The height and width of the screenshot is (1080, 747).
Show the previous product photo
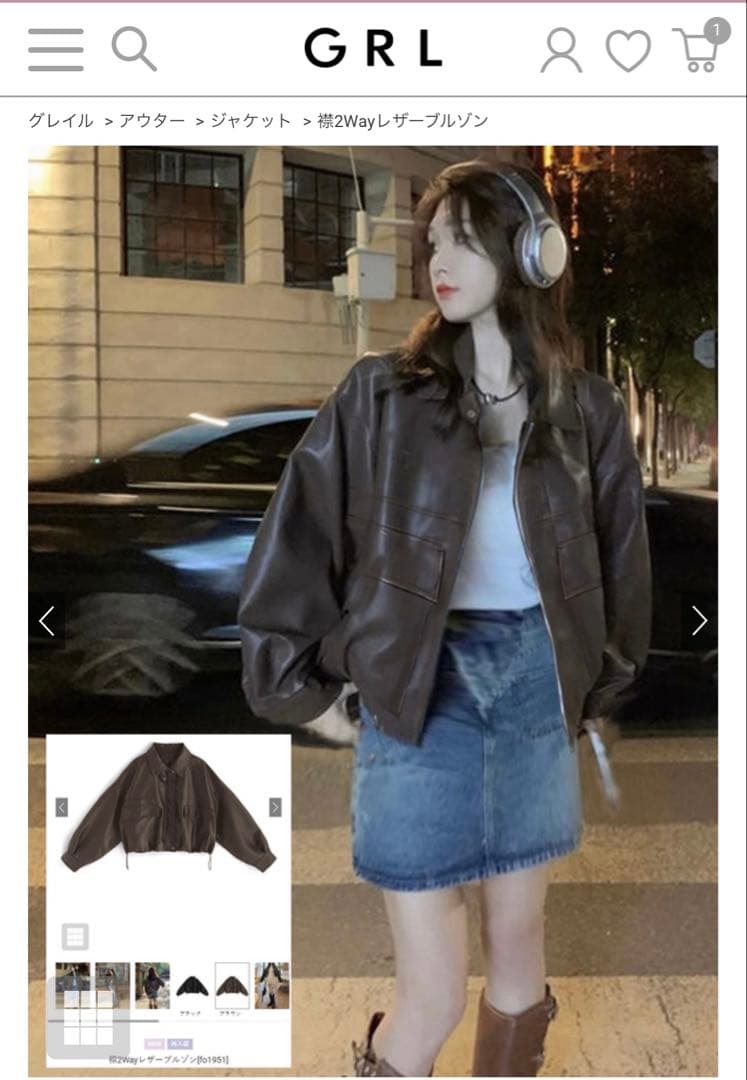[46, 621]
